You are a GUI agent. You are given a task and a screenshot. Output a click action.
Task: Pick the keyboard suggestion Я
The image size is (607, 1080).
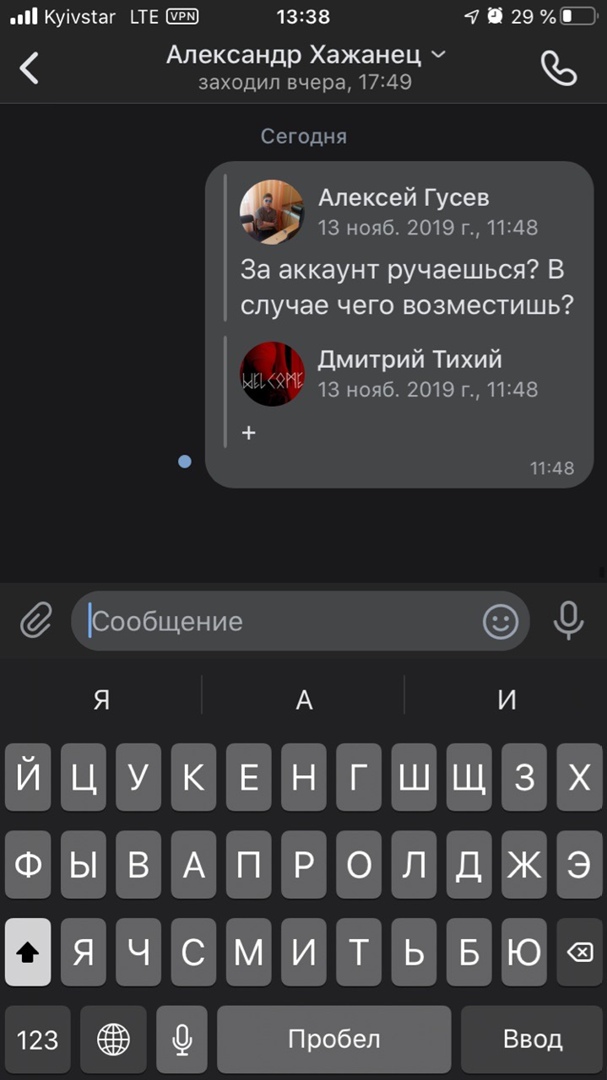(101, 700)
